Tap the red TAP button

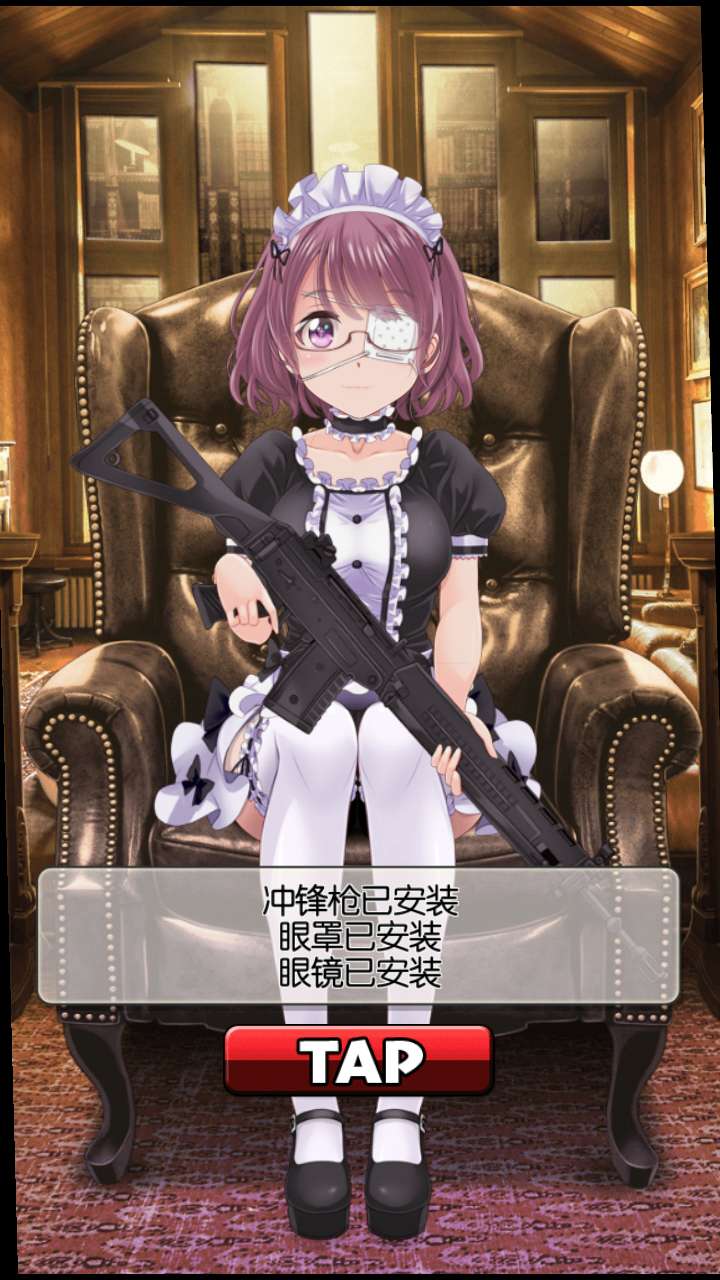(x=359, y=1060)
